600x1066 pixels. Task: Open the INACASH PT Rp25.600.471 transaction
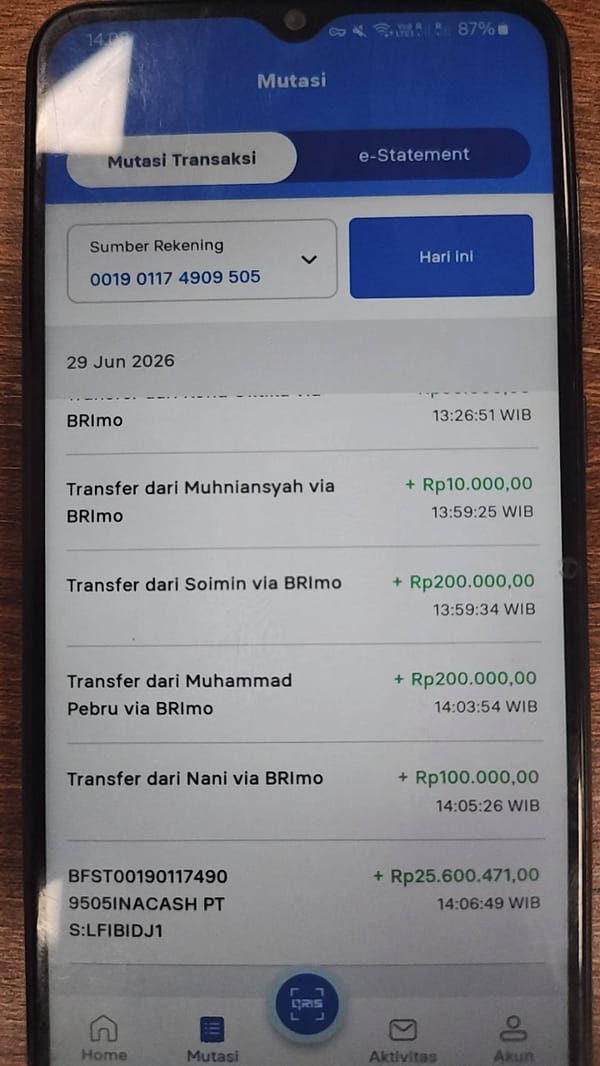[x=305, y=902]
